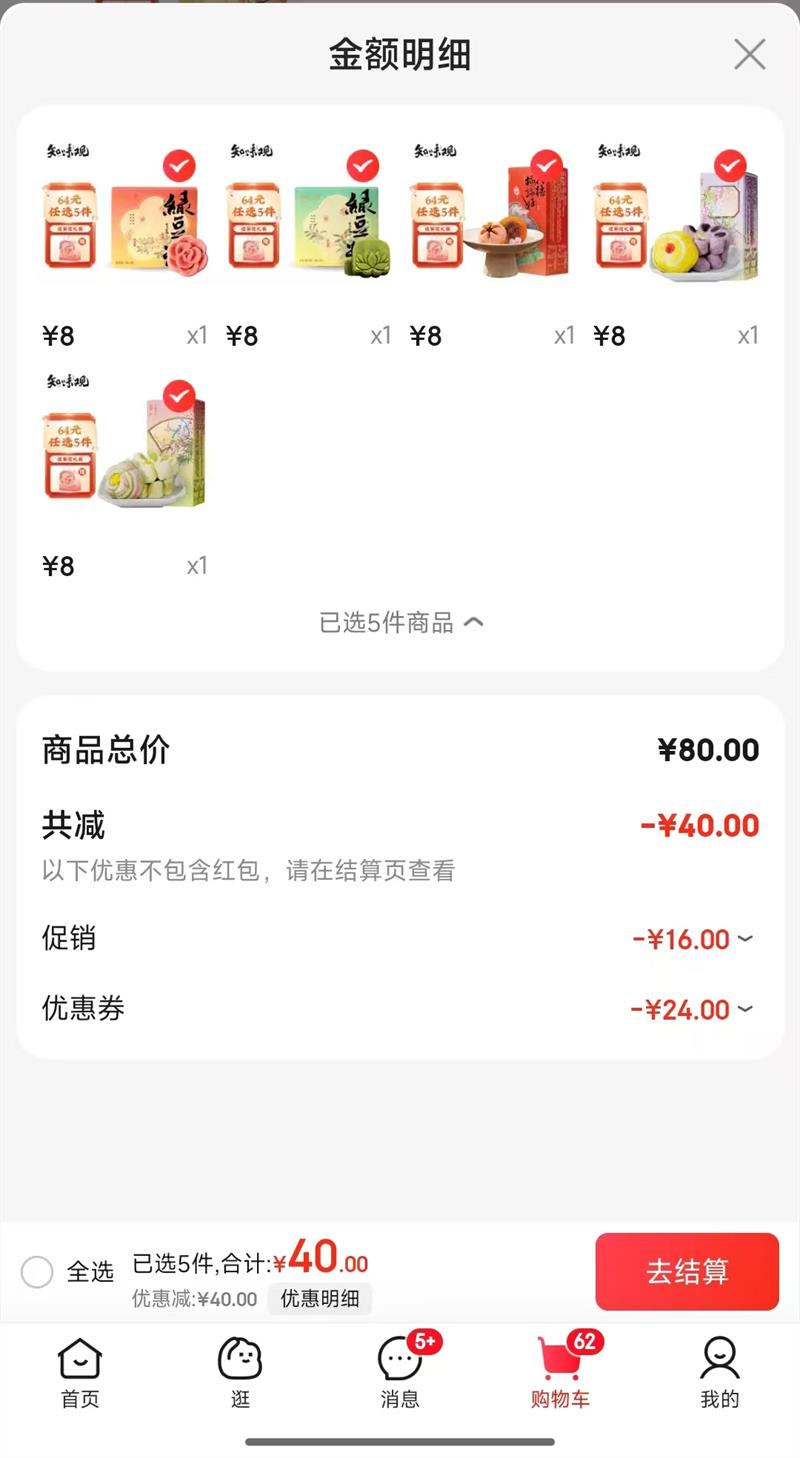Uncheck the green 绿豆糕 item

point(363,164)
